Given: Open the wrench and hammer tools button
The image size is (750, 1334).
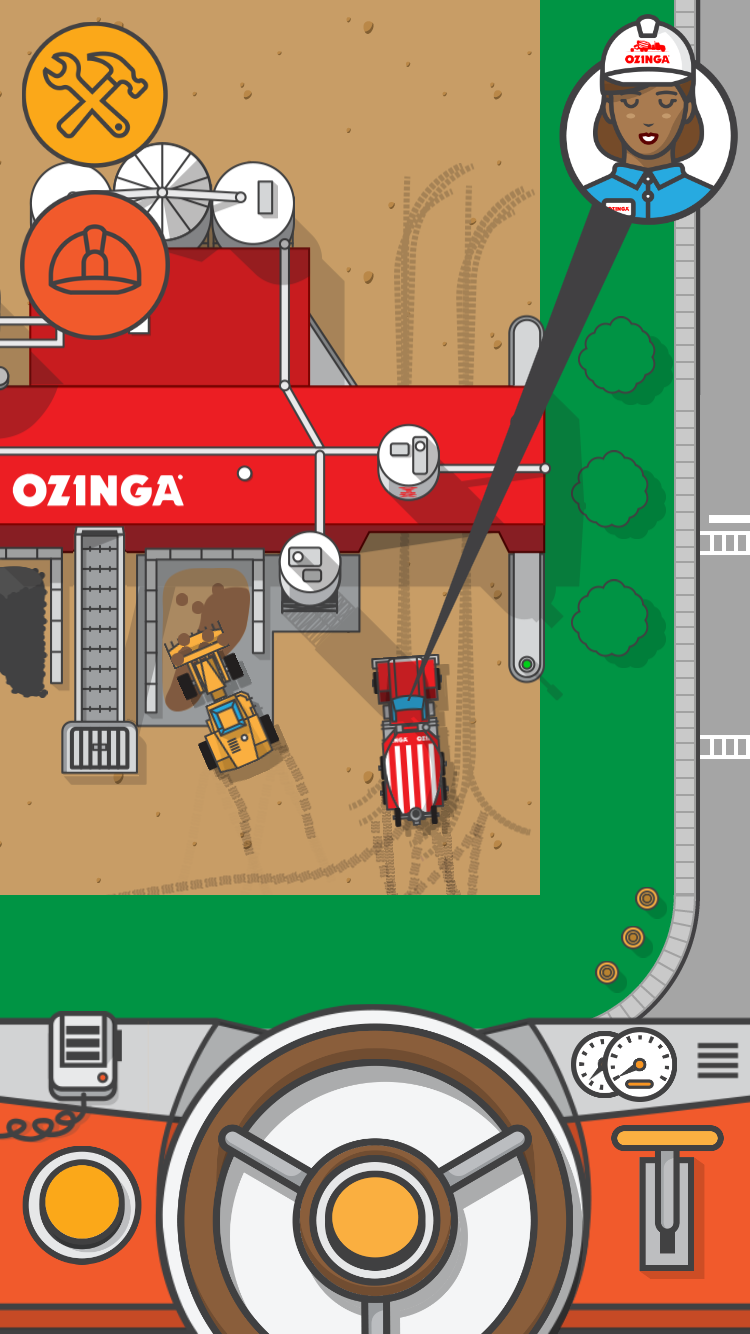Looking at the screenshot, I should (x=94, y=94).
